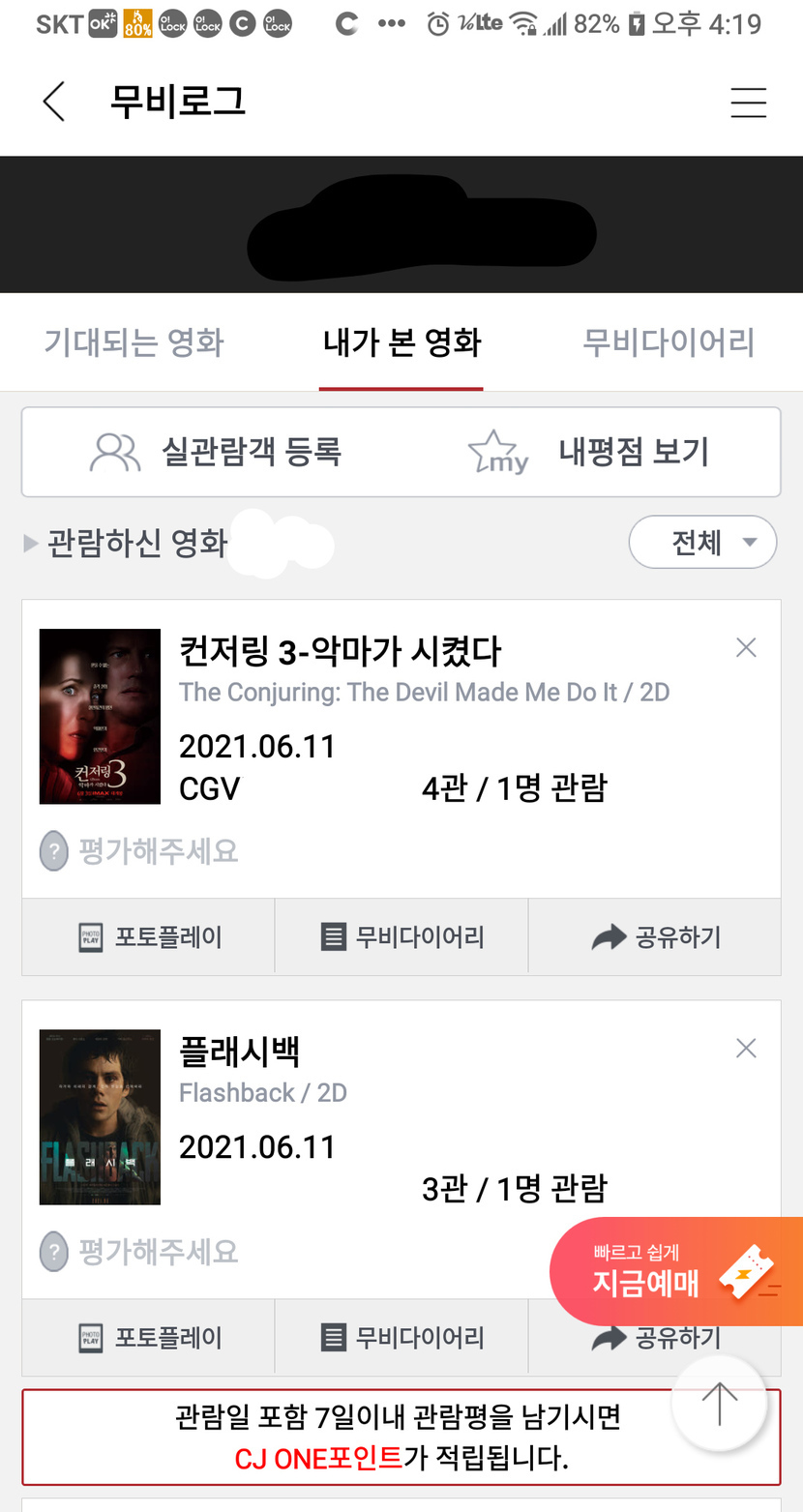This screenshot has width=803, height=1512.
Task: Expand the 전체 filter dropdown
Action: click(702, 542)
